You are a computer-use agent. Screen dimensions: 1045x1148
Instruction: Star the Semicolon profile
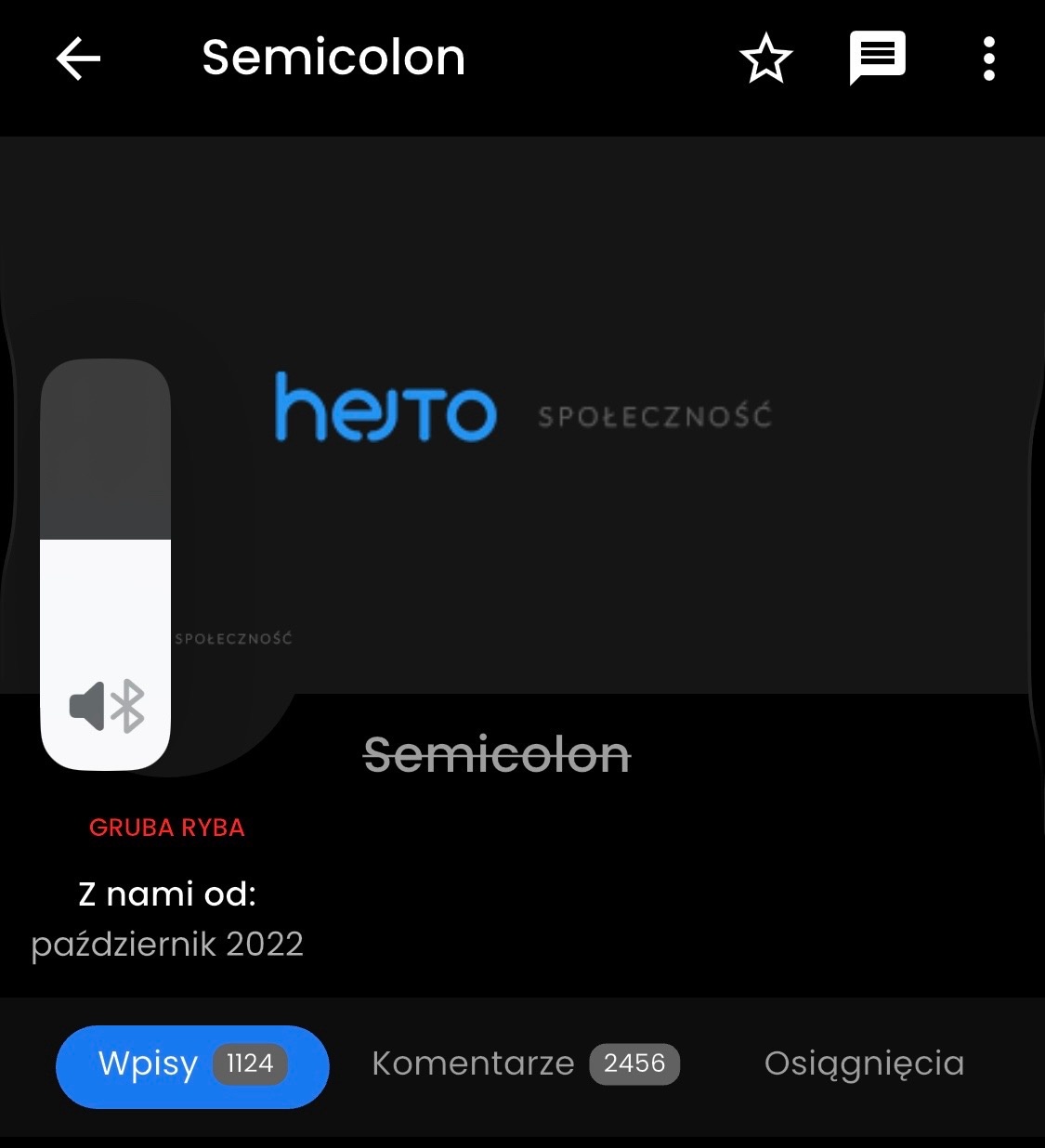[765, 59]
